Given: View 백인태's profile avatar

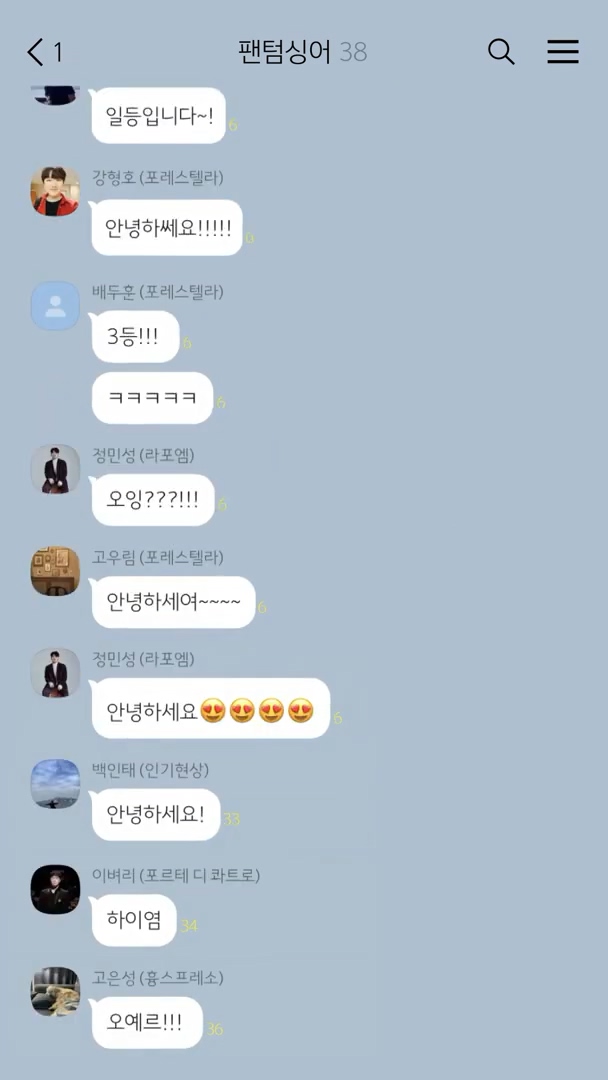Looking at the screenshot, I should coord(55,783).
